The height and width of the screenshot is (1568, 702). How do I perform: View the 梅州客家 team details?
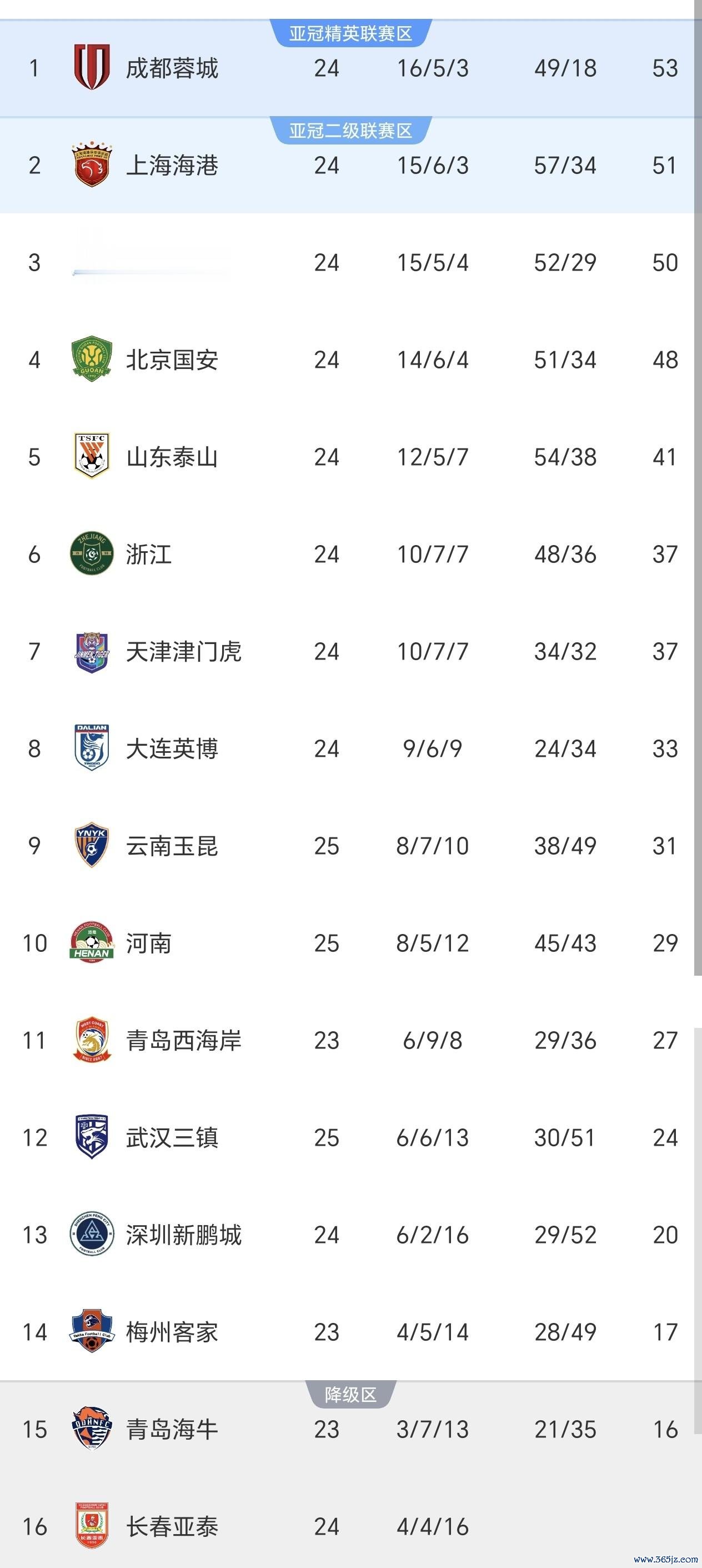tap(172, 1332)
